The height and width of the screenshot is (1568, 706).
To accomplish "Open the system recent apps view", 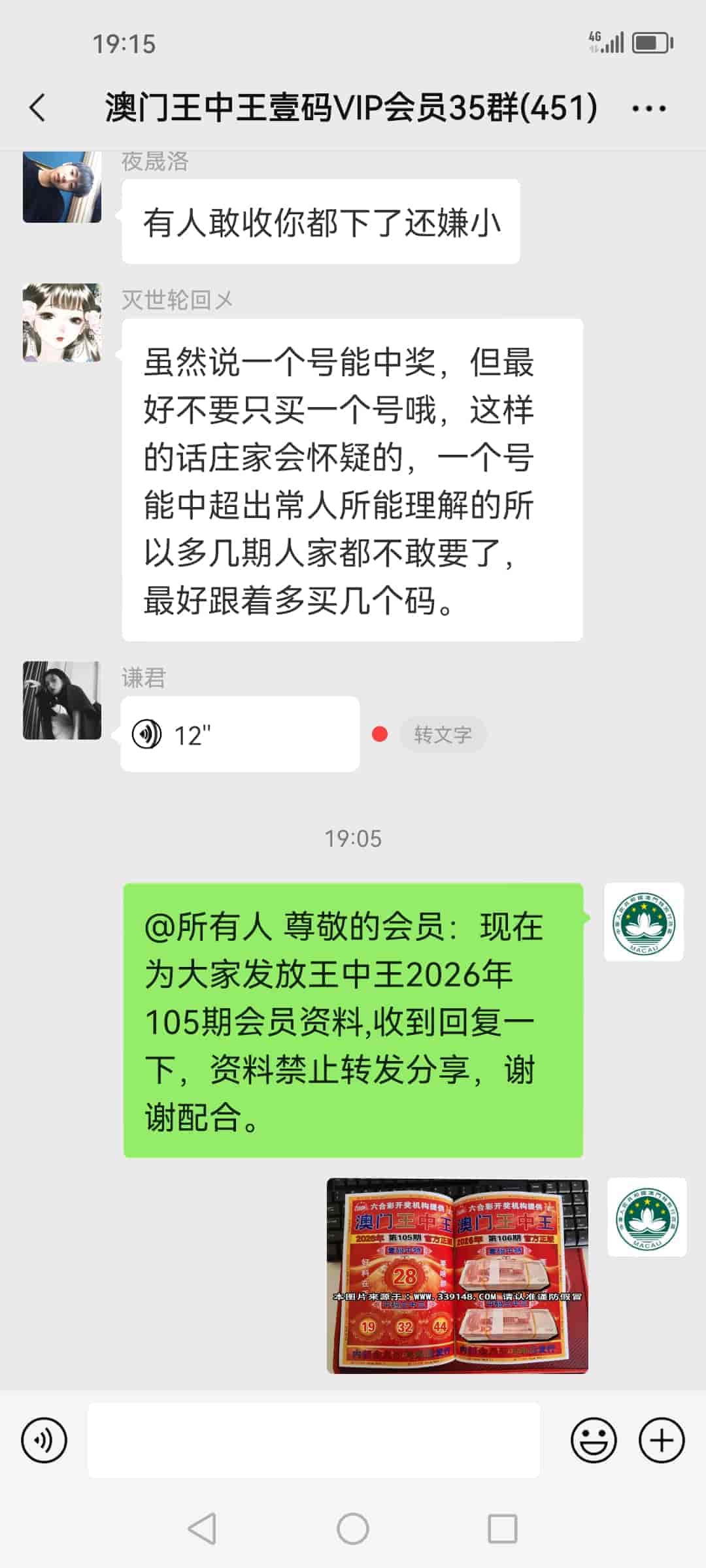I will coord(503,1529).
